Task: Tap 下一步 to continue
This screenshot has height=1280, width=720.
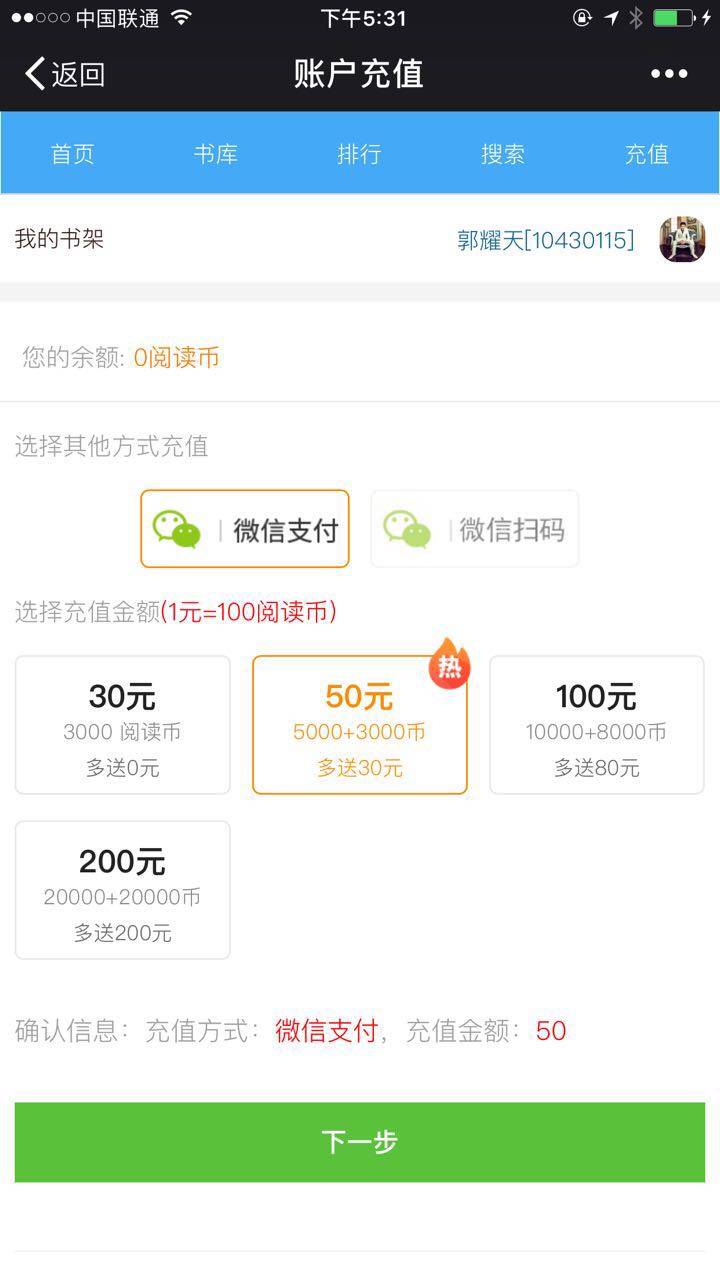Action: click(x=359, y=1142)
